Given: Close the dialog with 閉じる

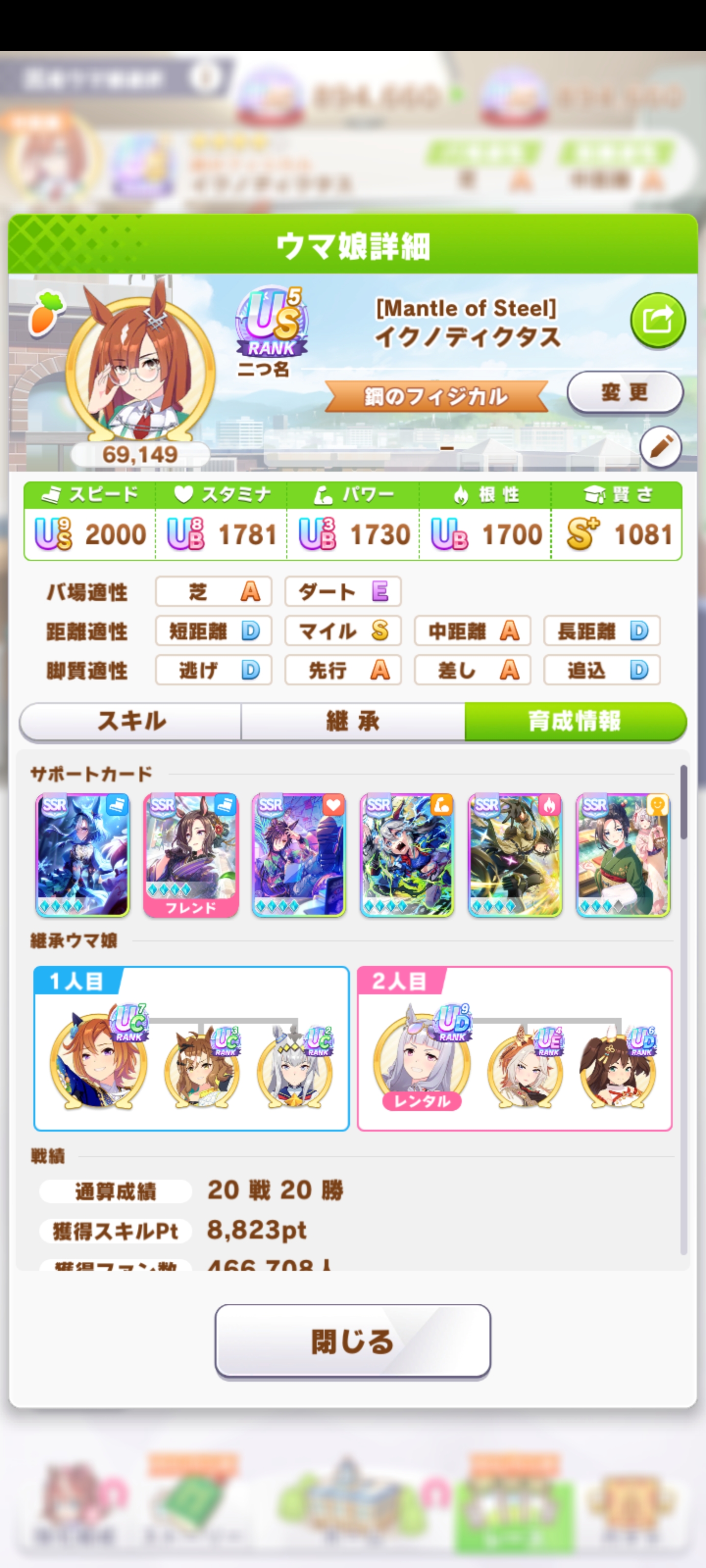Looking at the screenshot, I should (x=353, y=1341).
